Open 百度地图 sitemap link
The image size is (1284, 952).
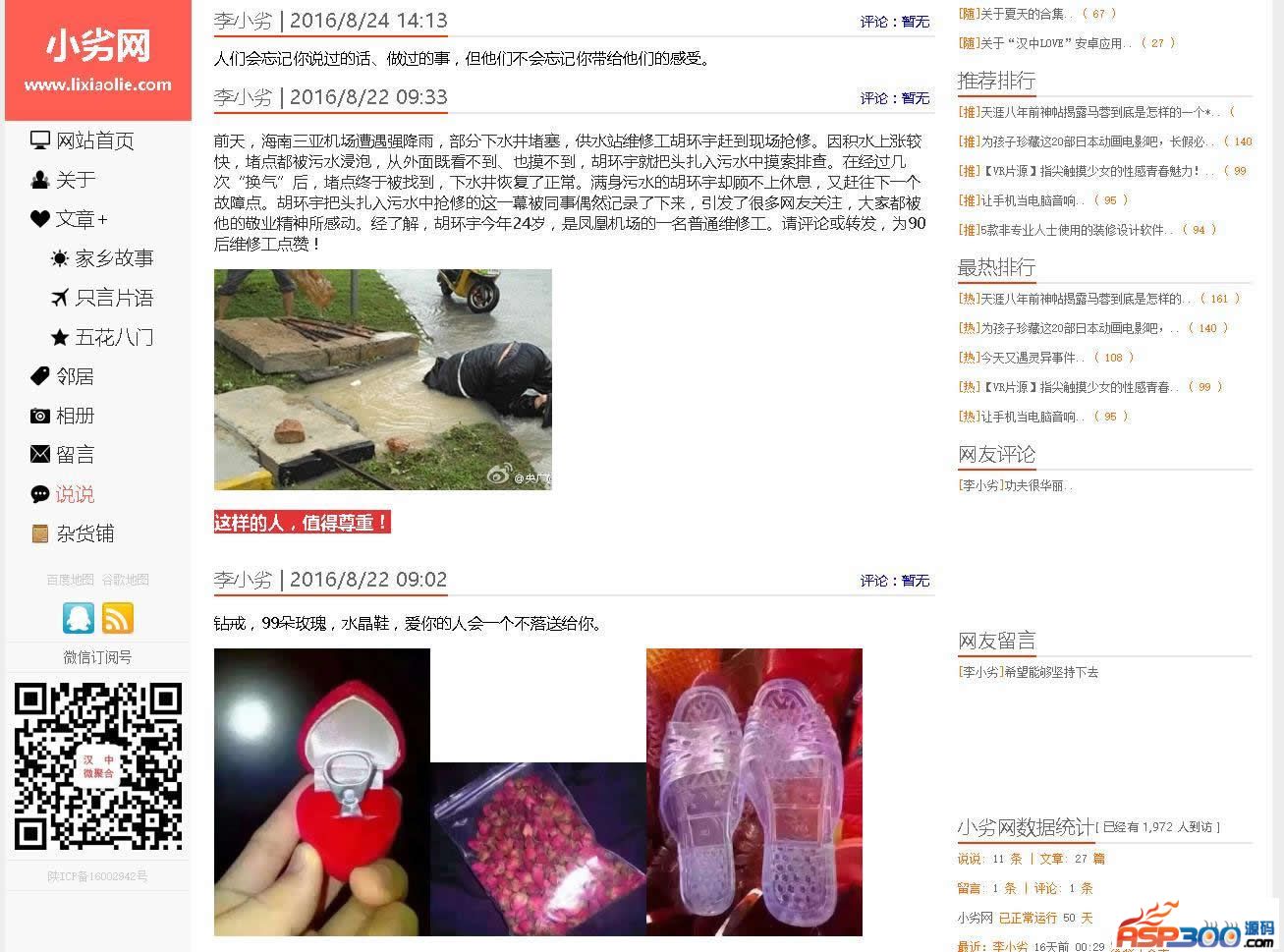70,580
